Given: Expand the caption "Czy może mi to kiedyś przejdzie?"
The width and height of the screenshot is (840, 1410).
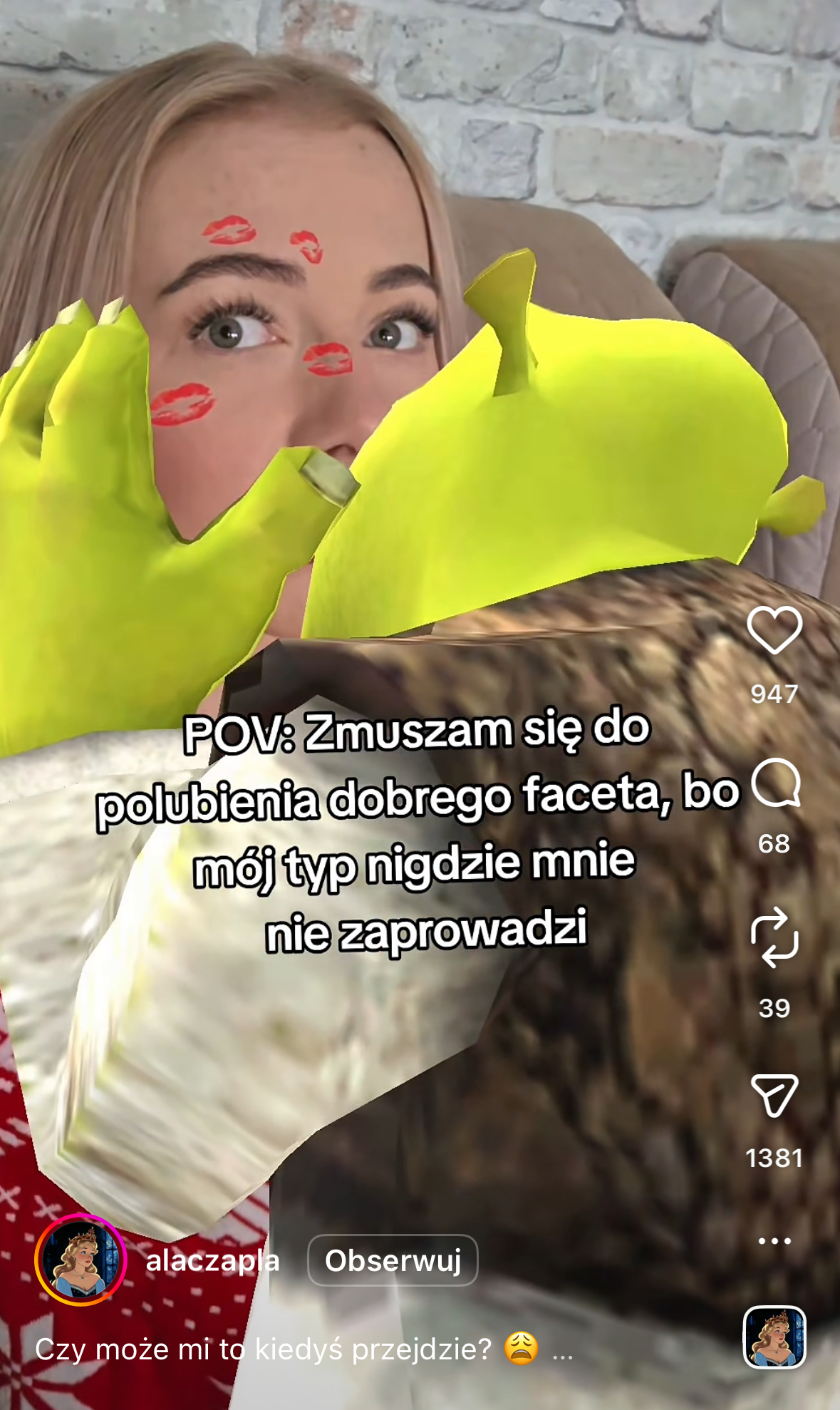Looking at the screenshot, I should 562,1350.
